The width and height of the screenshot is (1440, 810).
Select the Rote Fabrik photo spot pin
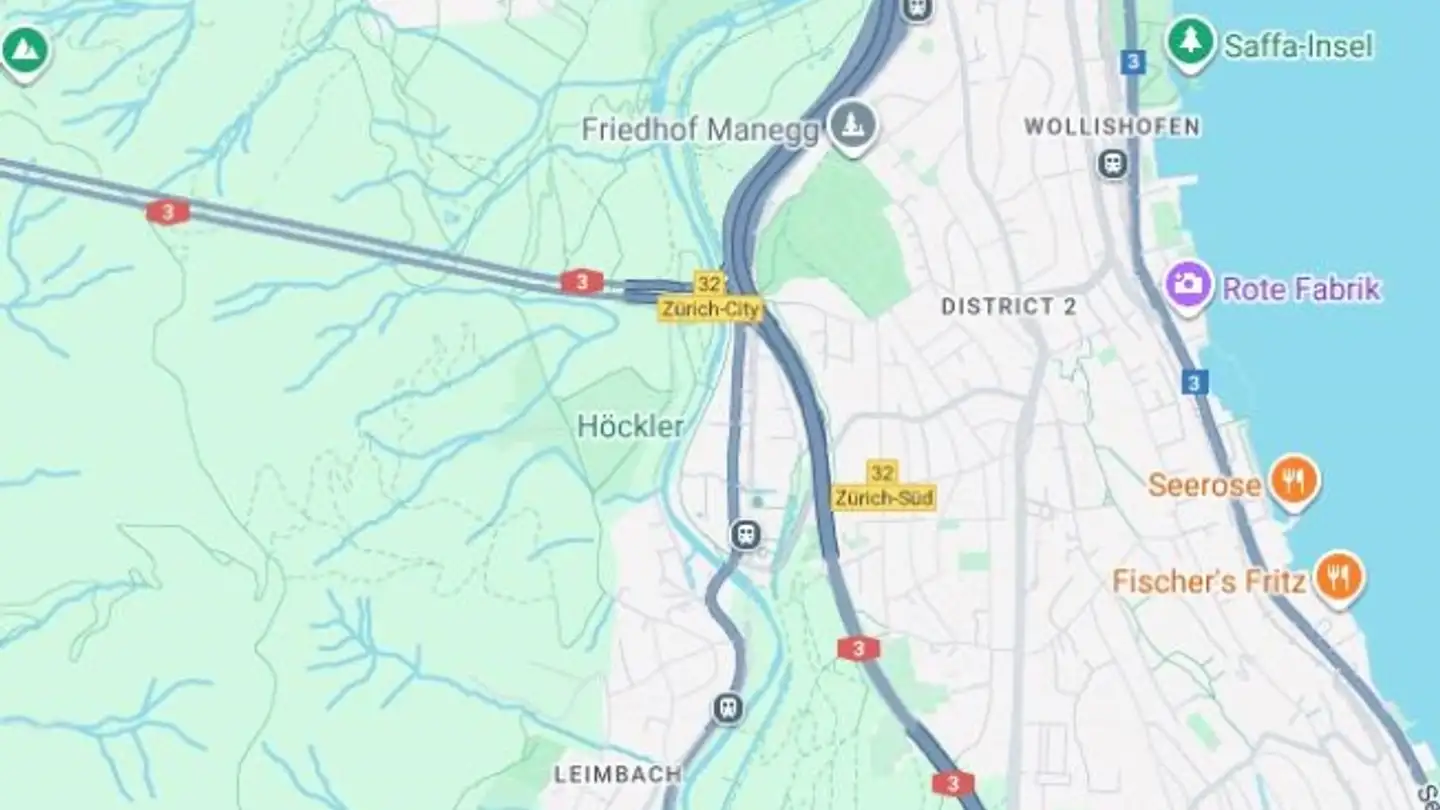(1189, 285)
